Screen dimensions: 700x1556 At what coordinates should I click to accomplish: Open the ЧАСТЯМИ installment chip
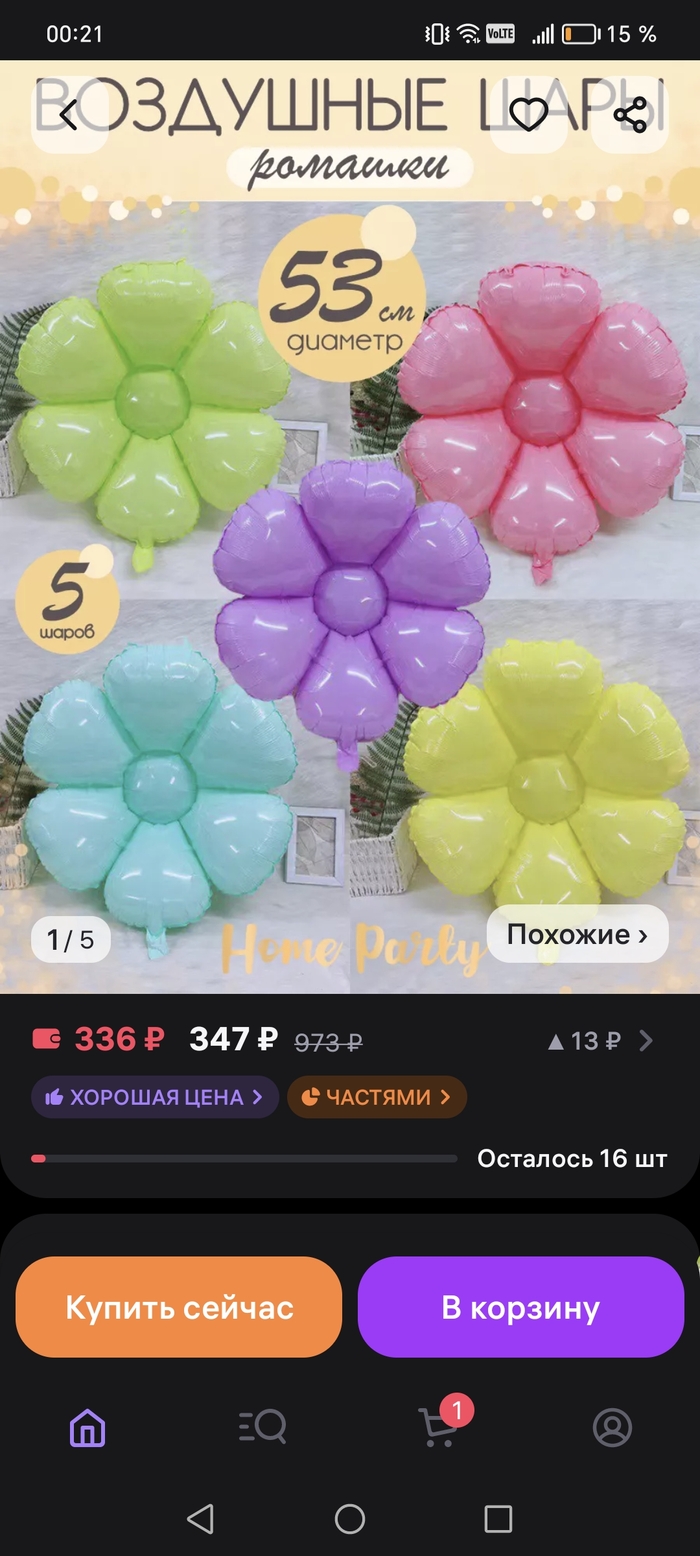(376, 1097)
